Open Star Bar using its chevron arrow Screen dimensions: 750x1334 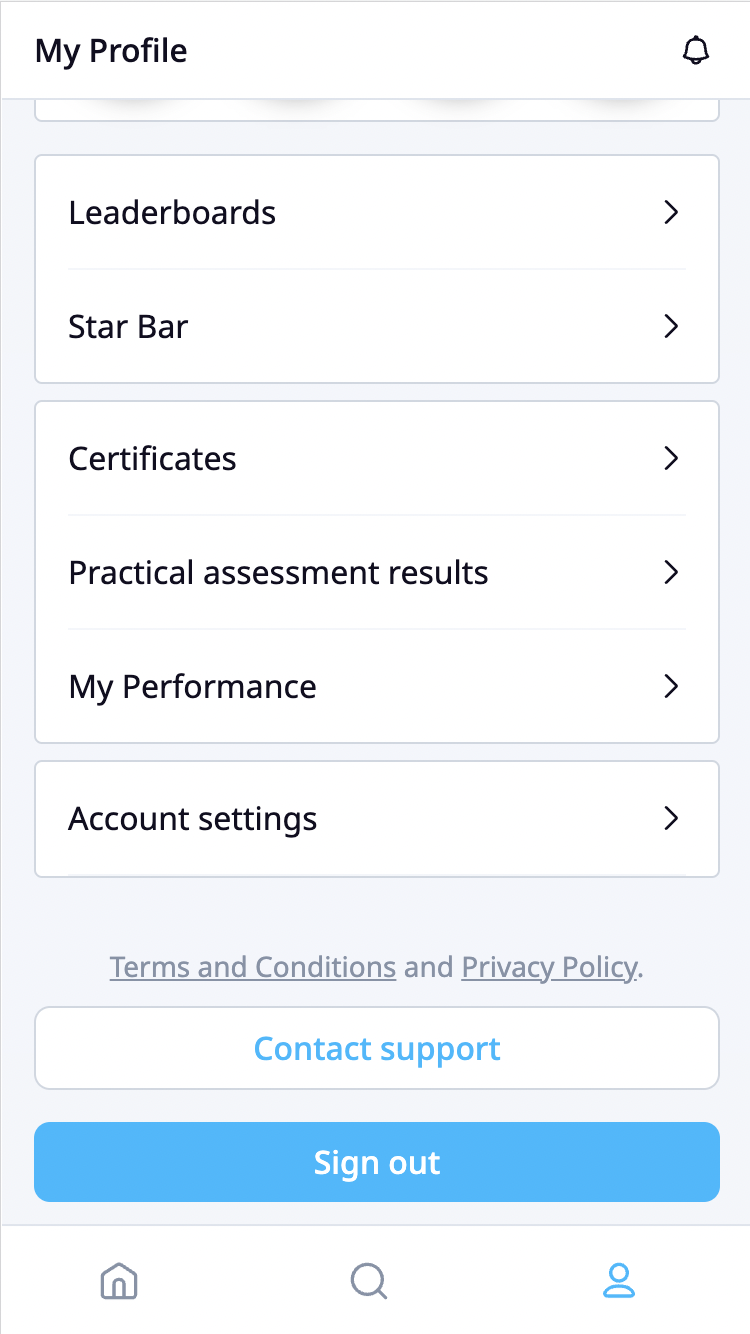coord(671,326)
